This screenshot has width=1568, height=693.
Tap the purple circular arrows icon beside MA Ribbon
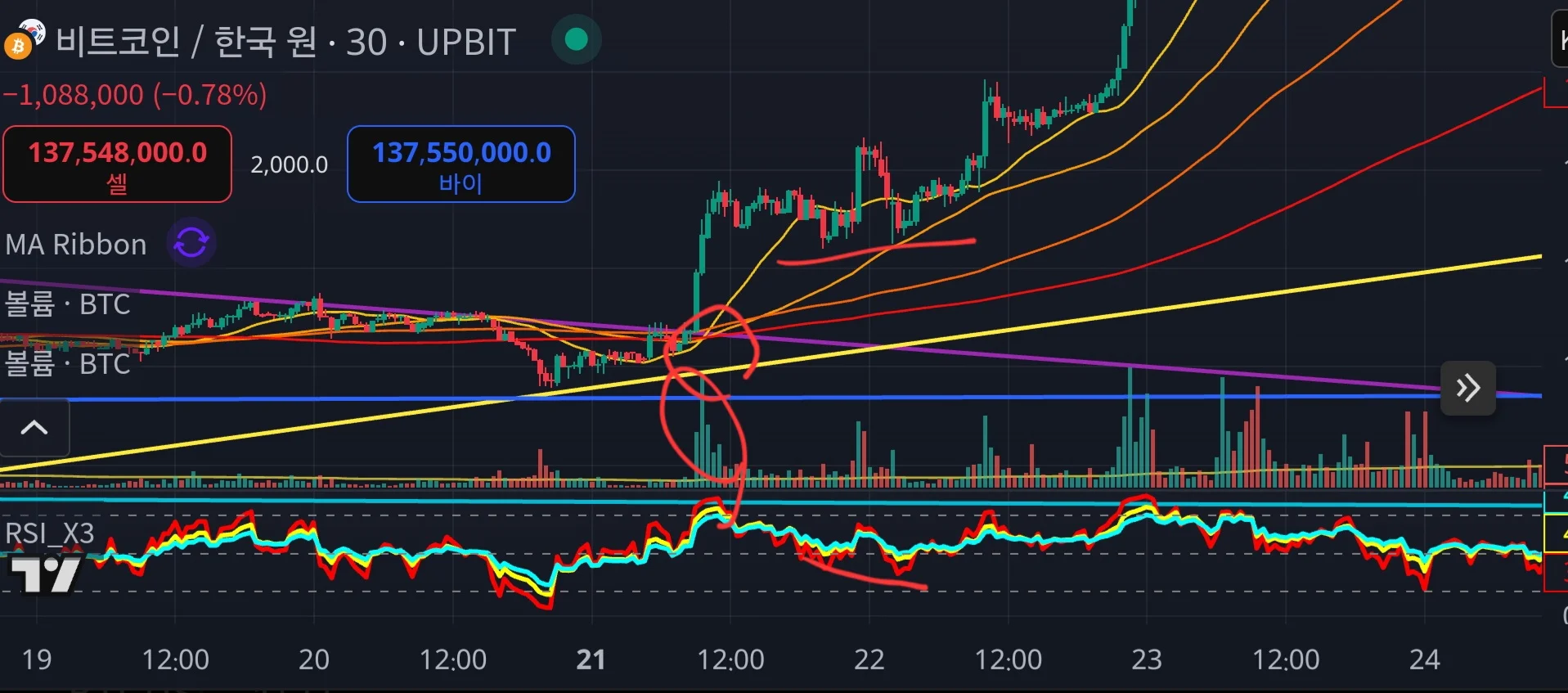pos(191,243)
